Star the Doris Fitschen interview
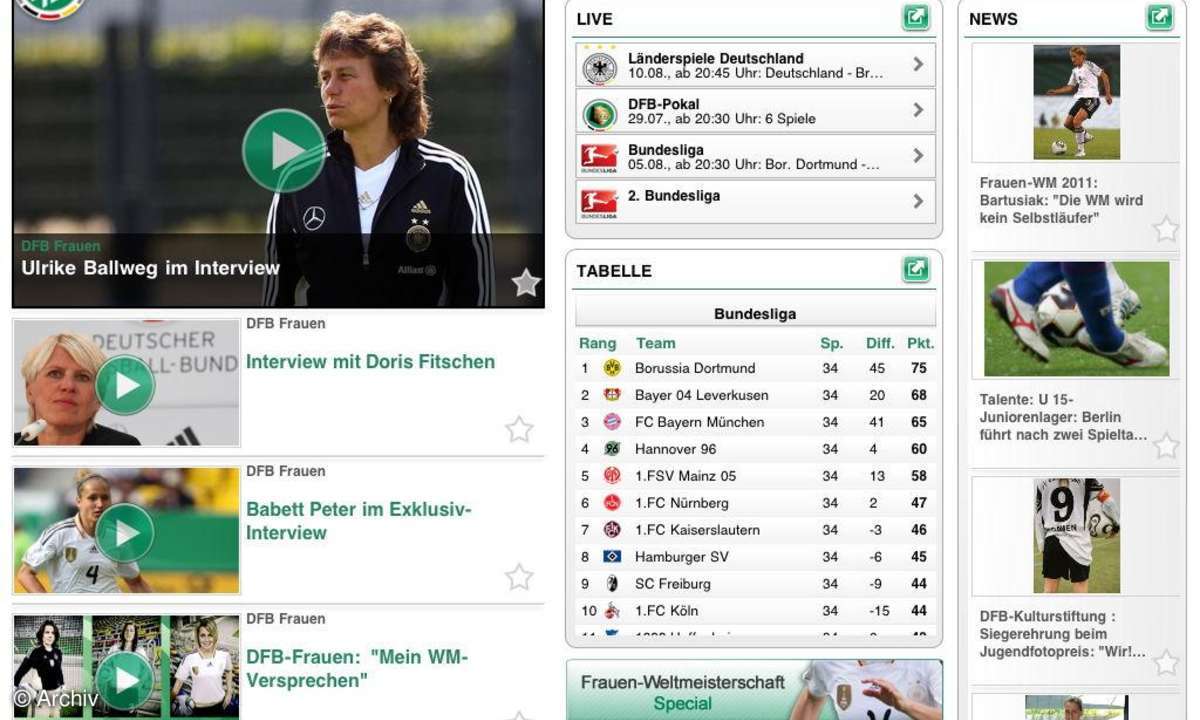The height and width of the screenshot is (720, 1200). 519,430
